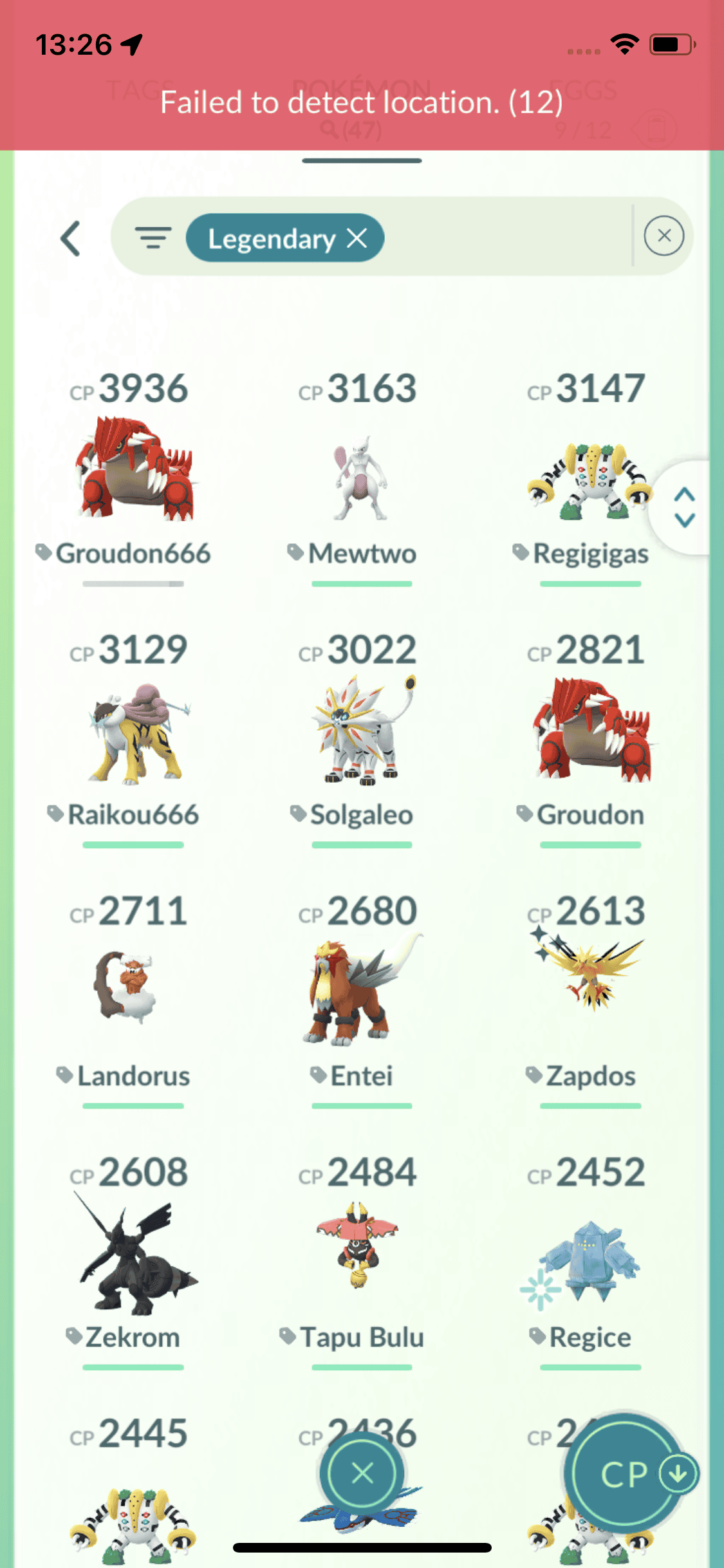The image size is (724, 1568).
Task: Remove the Legendary filter chip
Action: pyautogui.click(x=357, y=238)
